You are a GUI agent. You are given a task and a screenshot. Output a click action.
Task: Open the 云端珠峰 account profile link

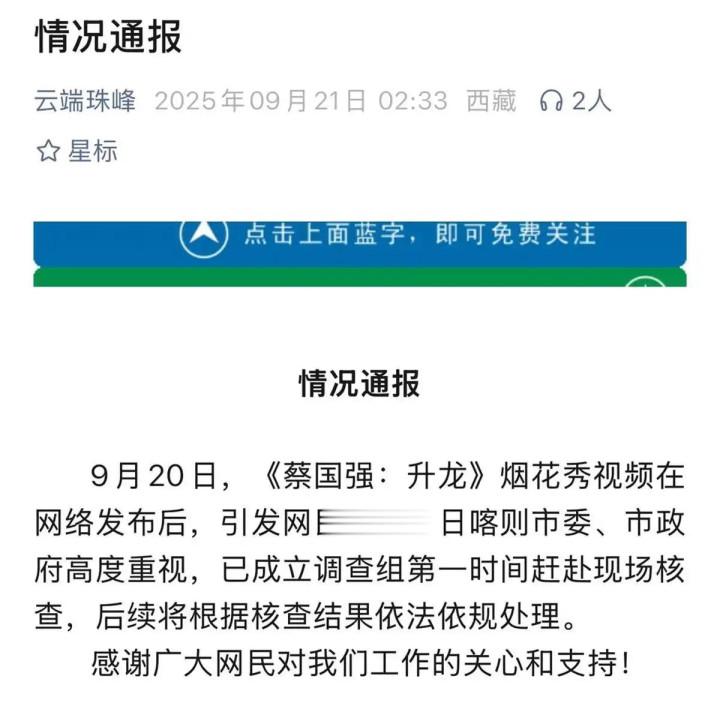tap(85, 101)
